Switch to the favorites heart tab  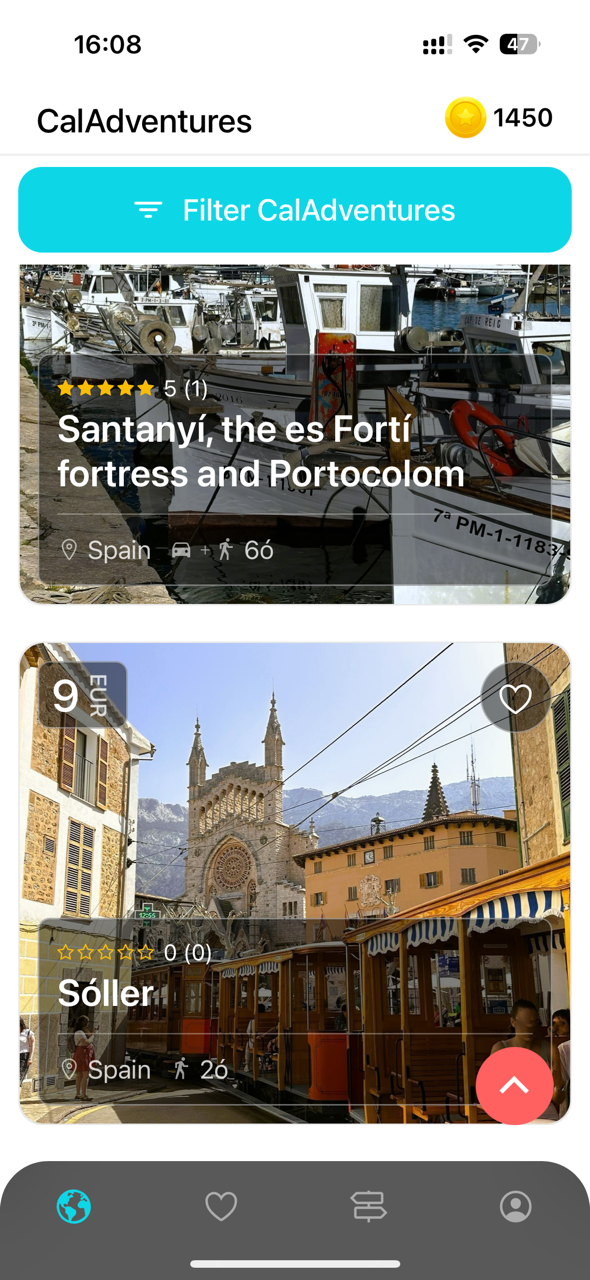221,1207
